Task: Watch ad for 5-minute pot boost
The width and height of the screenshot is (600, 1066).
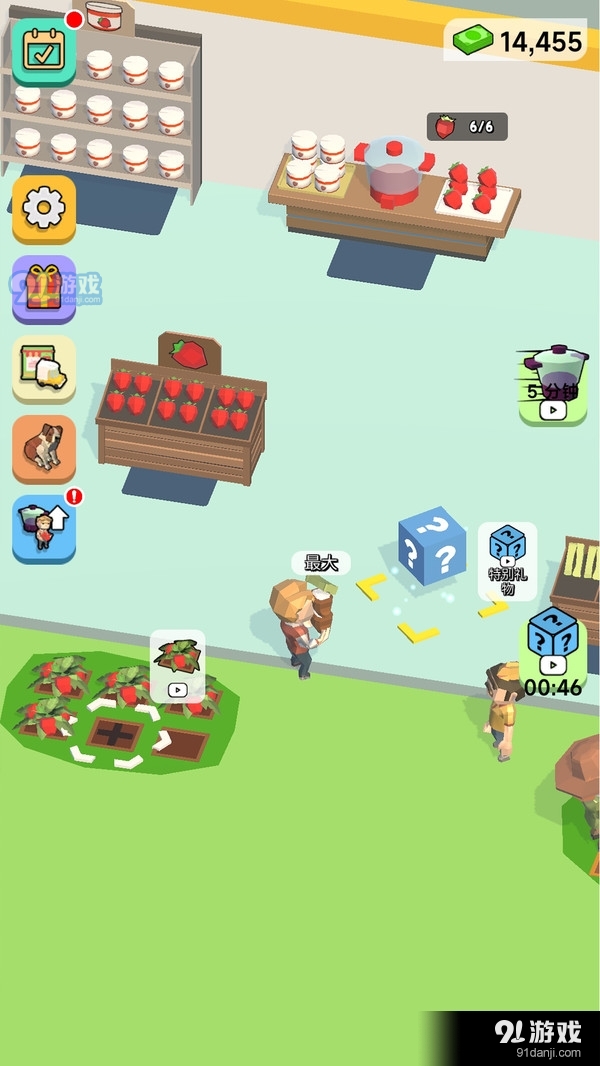Action: click(553, 386)
